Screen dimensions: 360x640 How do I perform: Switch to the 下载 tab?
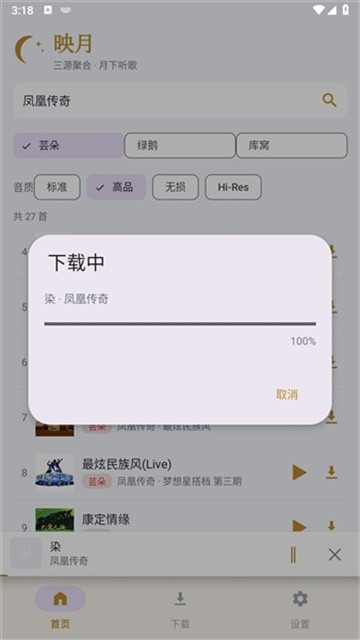180,608
